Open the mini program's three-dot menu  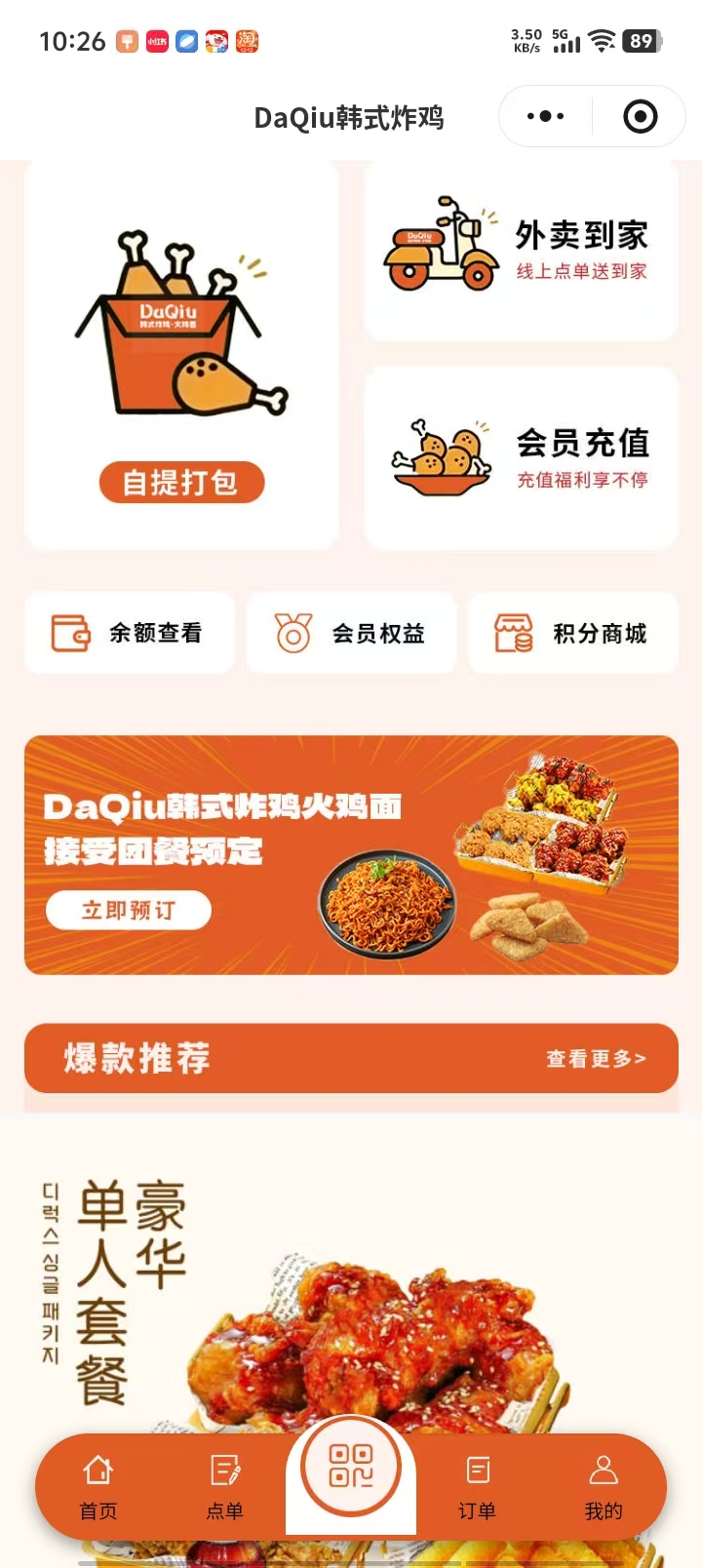(545, 117)
